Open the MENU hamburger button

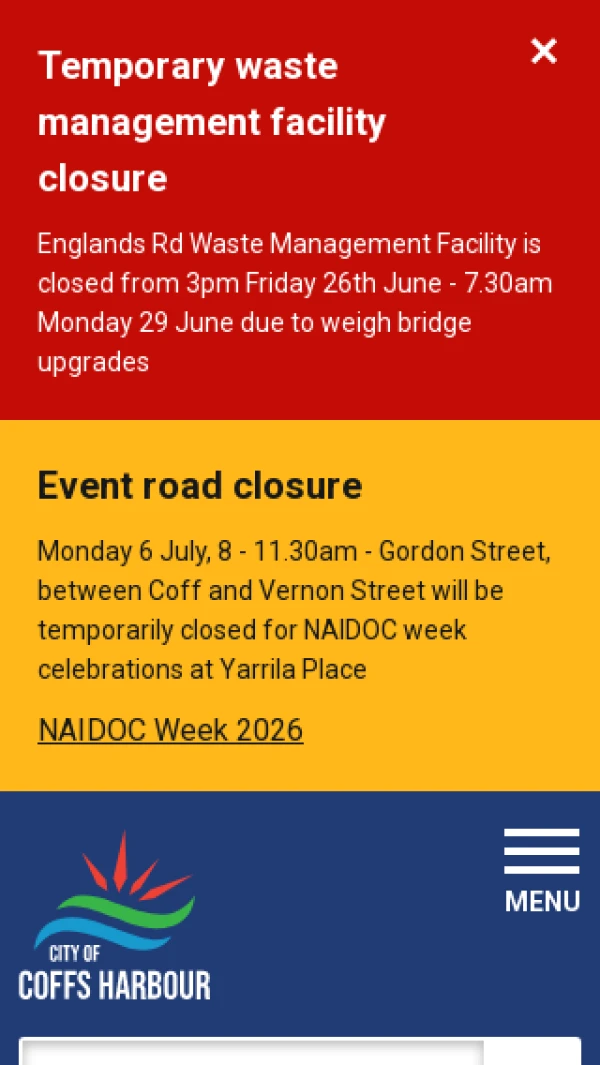tap(542, 871)
